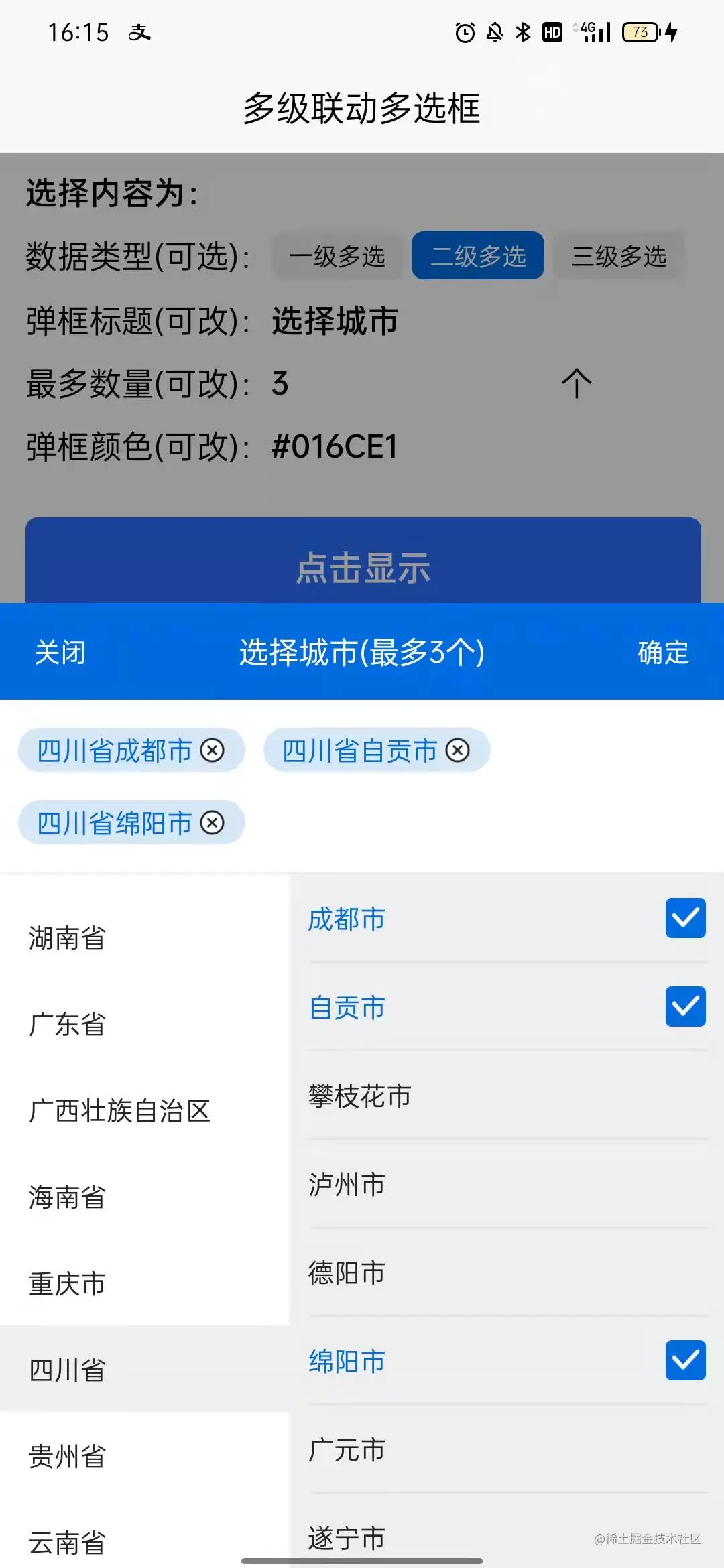
Task: View cities under 贵州省
Action: (68, 1457)
